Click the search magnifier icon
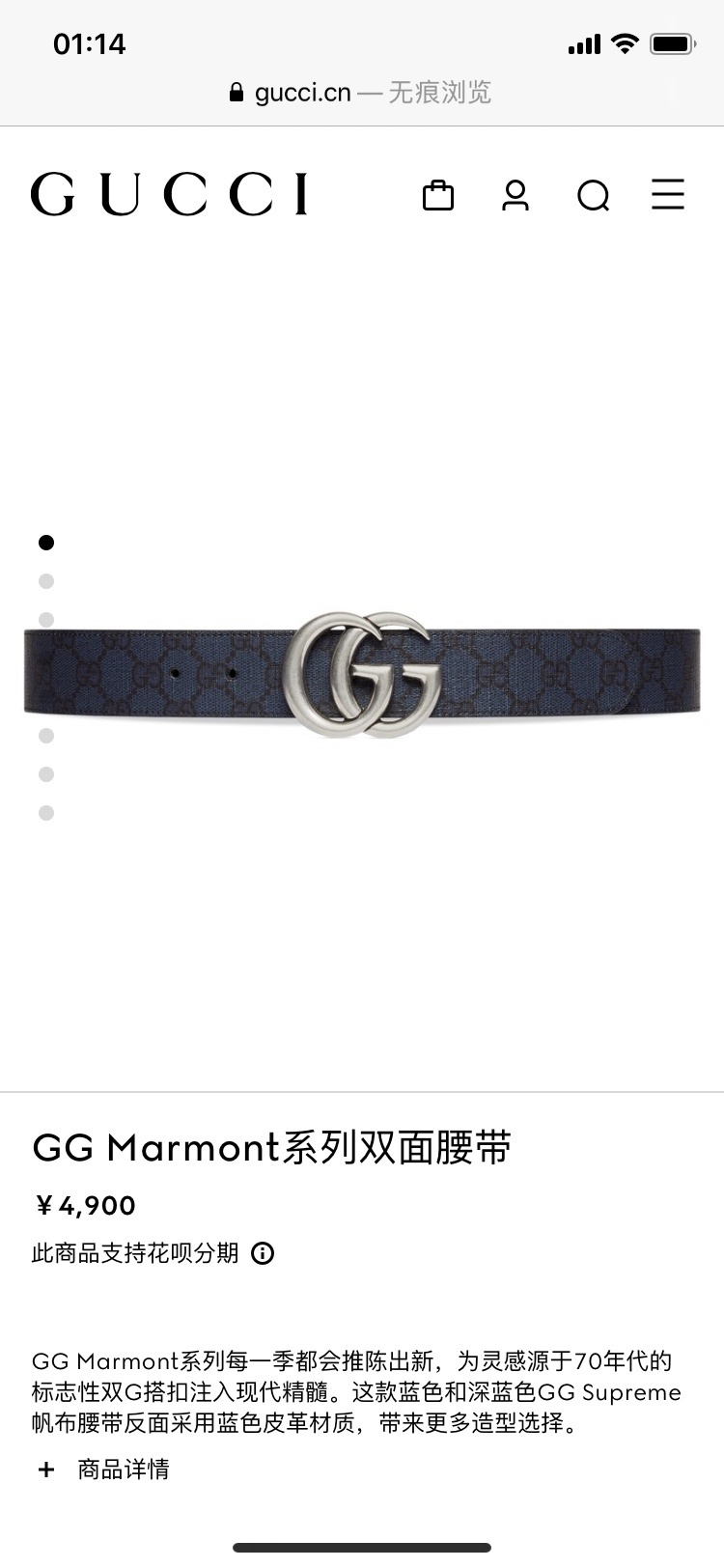Image resolution: width=724 pixels, height=1568 pixels. click(x=593, y=195)
